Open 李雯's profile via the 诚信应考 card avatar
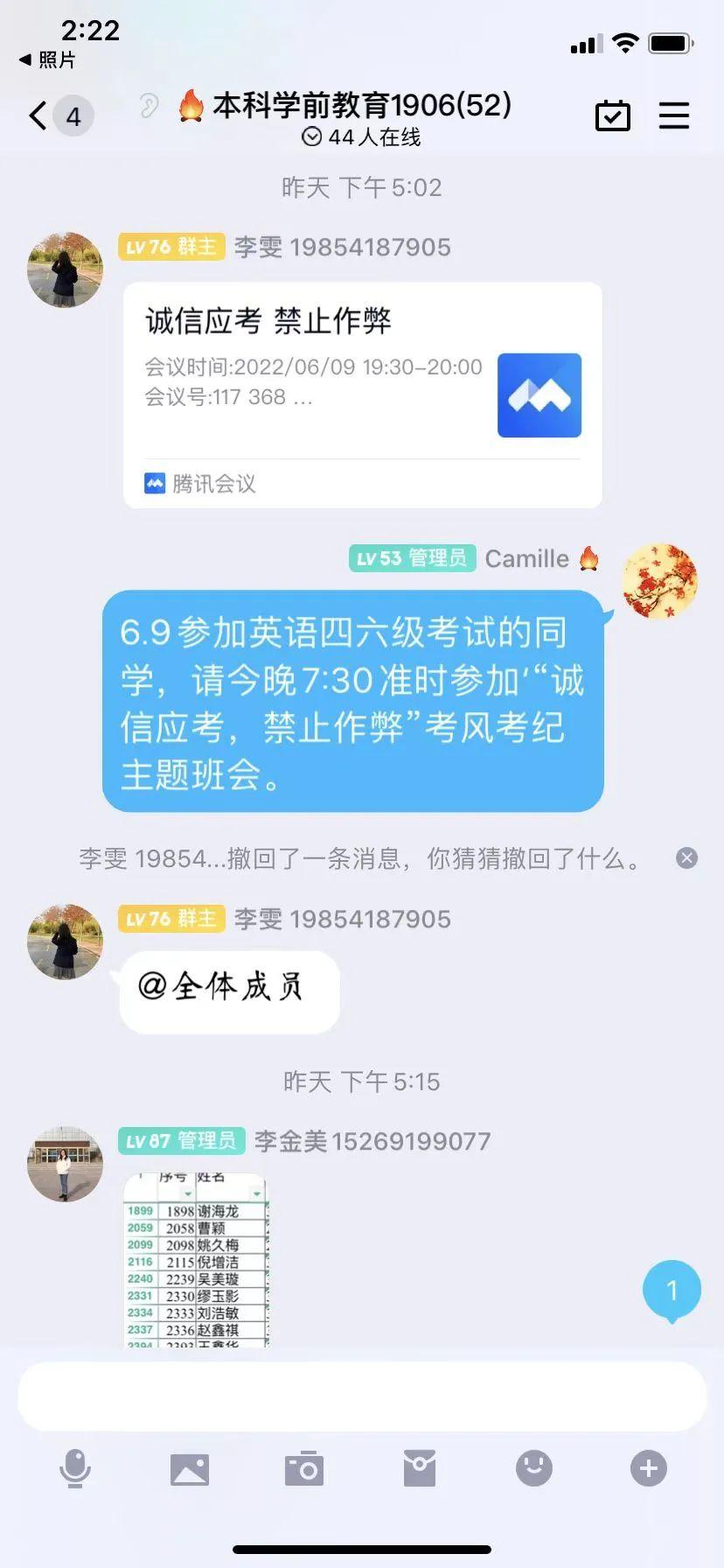The height and width of the screenshot is (1568, 724). click(x=65, y=269)
